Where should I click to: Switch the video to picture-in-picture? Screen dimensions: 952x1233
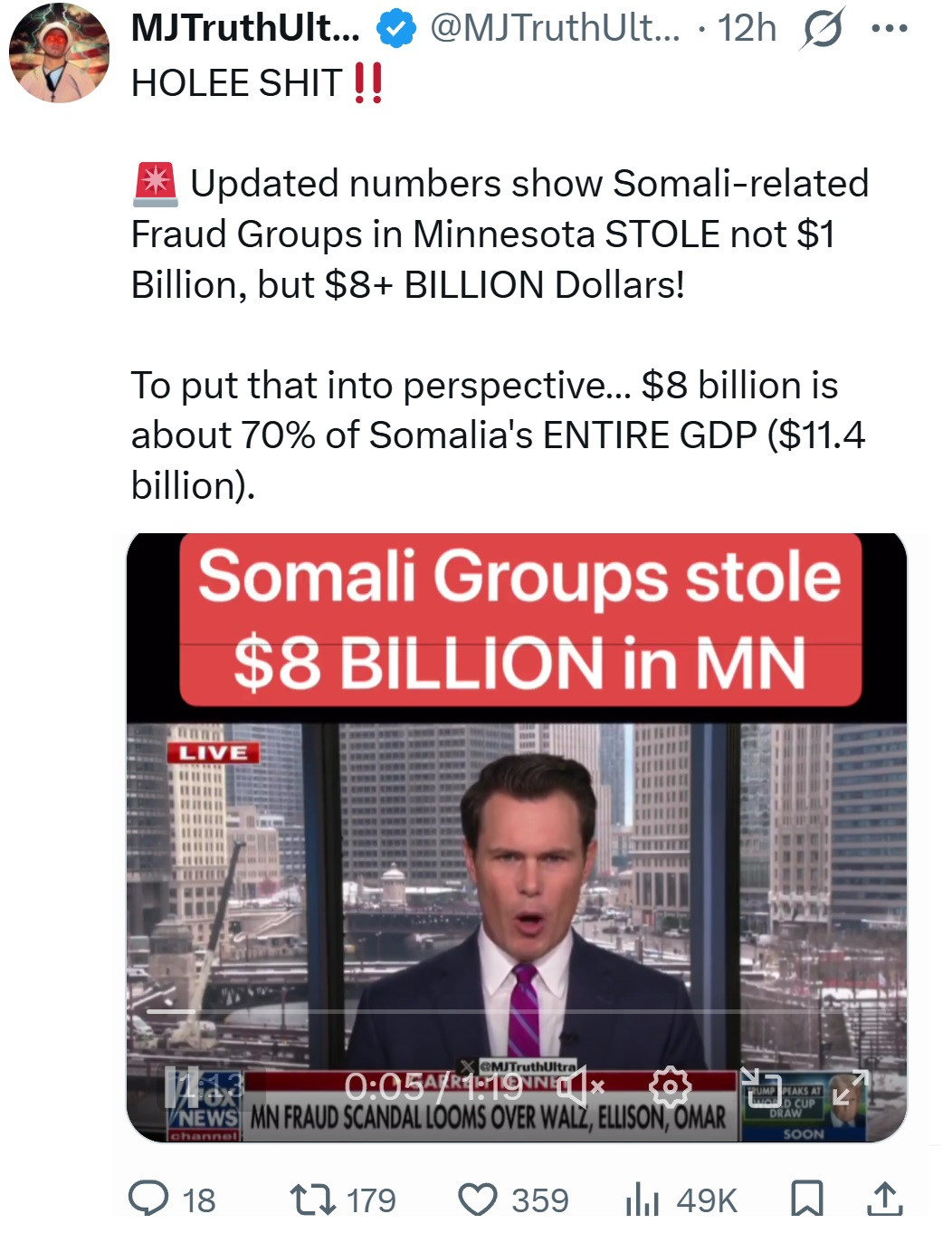point(760,1086)
